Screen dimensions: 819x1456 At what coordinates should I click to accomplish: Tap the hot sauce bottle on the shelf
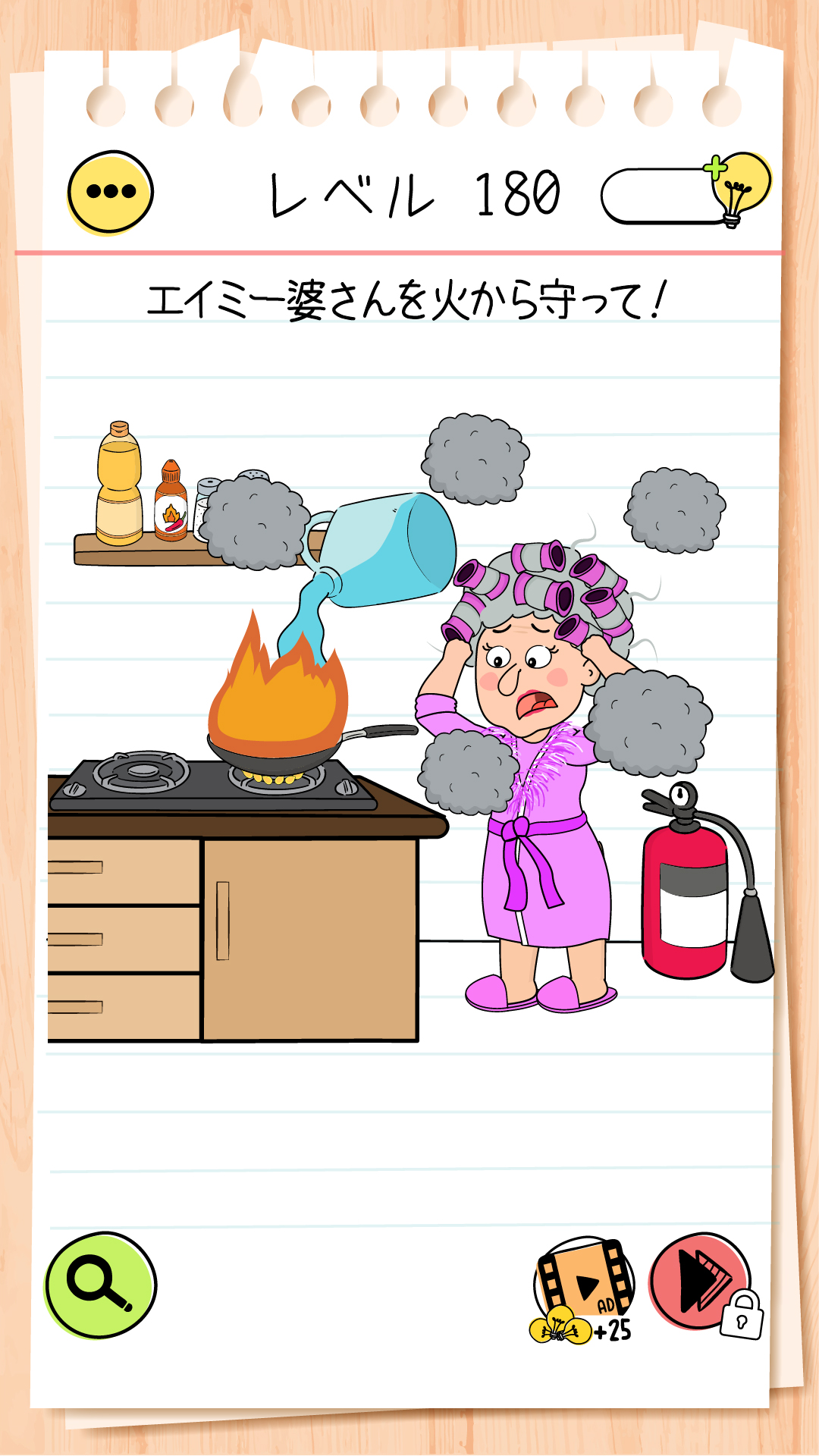tap(171, 503)
